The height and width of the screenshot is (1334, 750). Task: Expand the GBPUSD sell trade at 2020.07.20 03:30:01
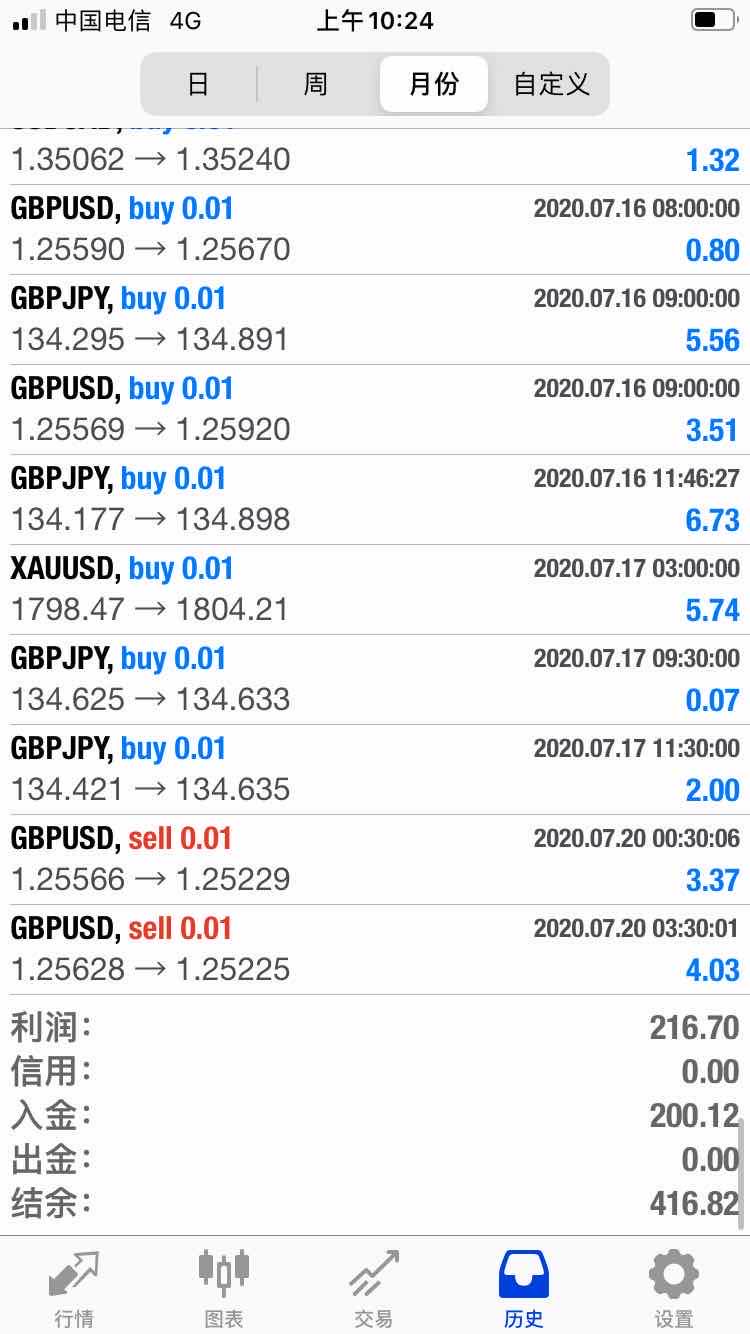(x=375, y=950)
